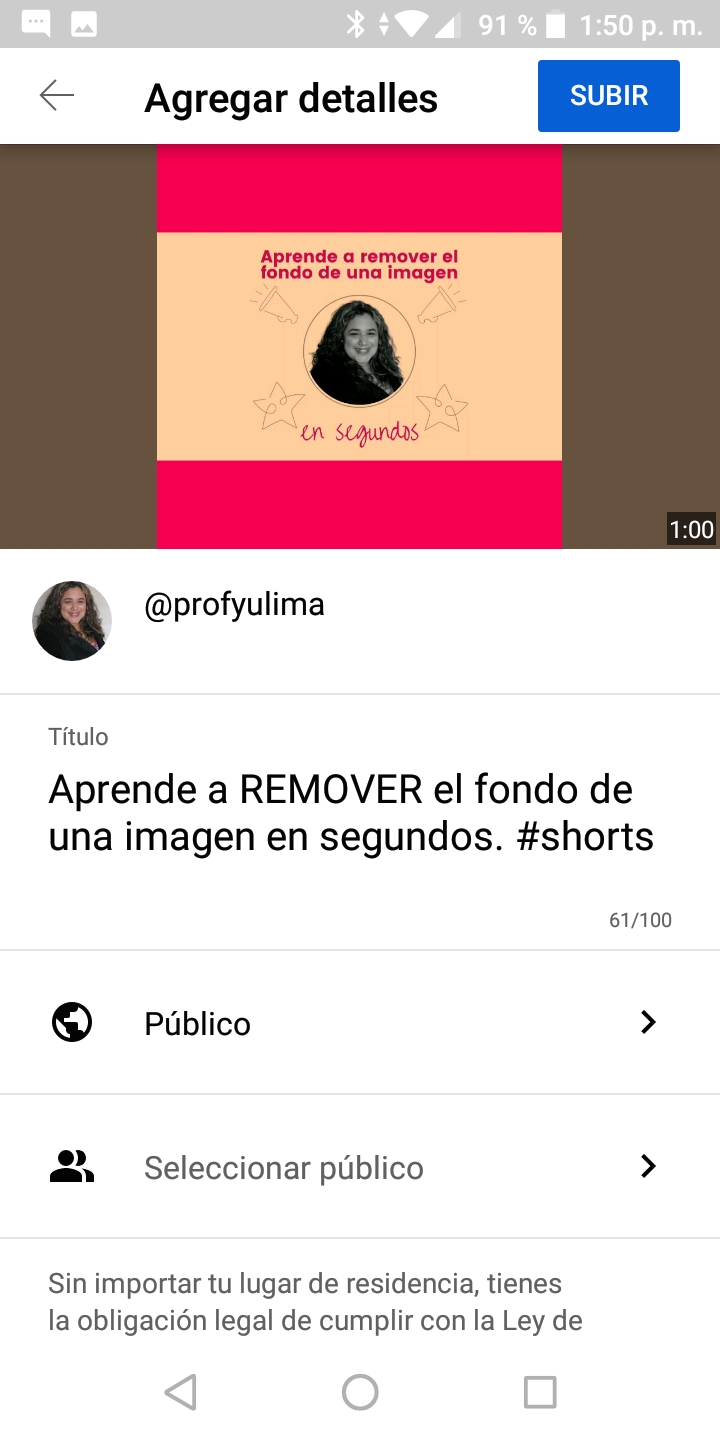Viewport: 720px width, 1440px height.
Task: Edit the video title field
Action: click(350, 812)
